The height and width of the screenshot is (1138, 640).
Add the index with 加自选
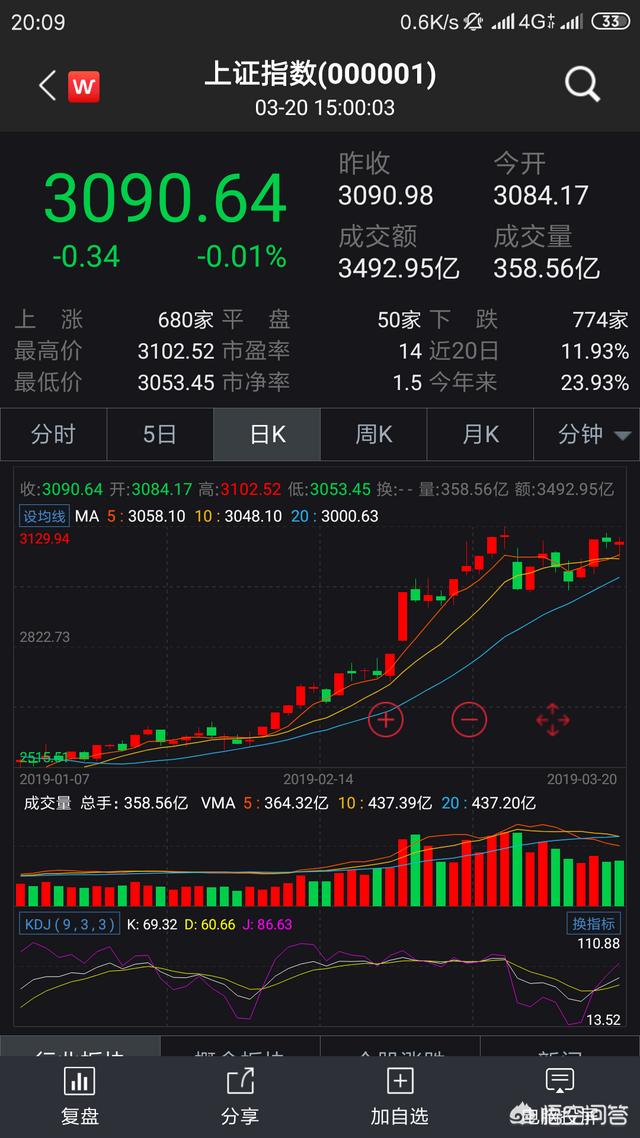coord(400,1097)
